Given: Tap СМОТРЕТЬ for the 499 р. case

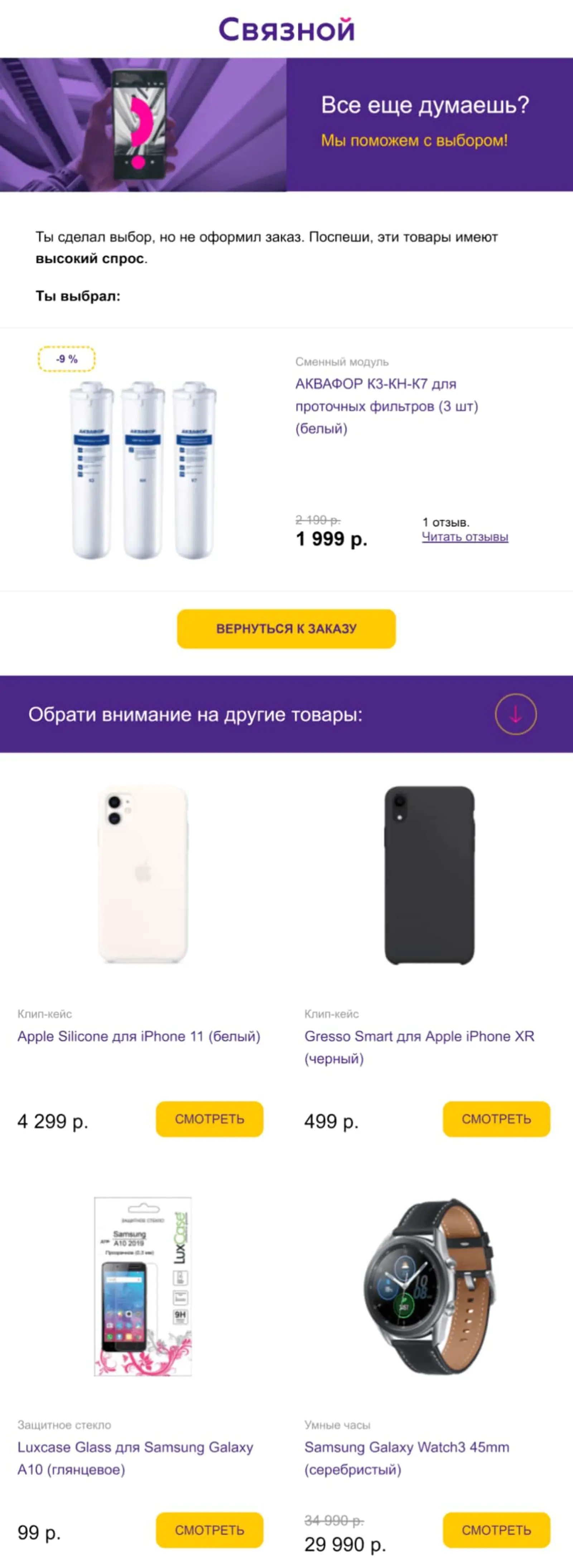Looking at the screenshot, I should (496, 1119).
